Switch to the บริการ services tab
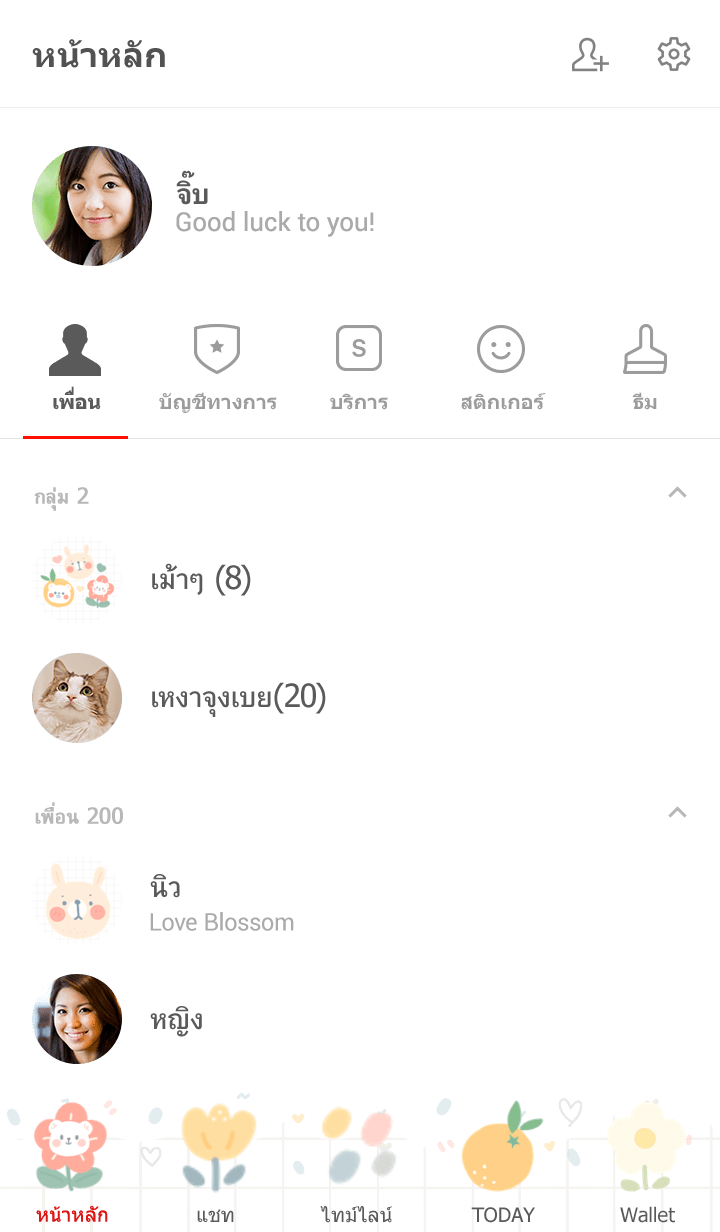The image size is (720, 1232). point(359,372)
